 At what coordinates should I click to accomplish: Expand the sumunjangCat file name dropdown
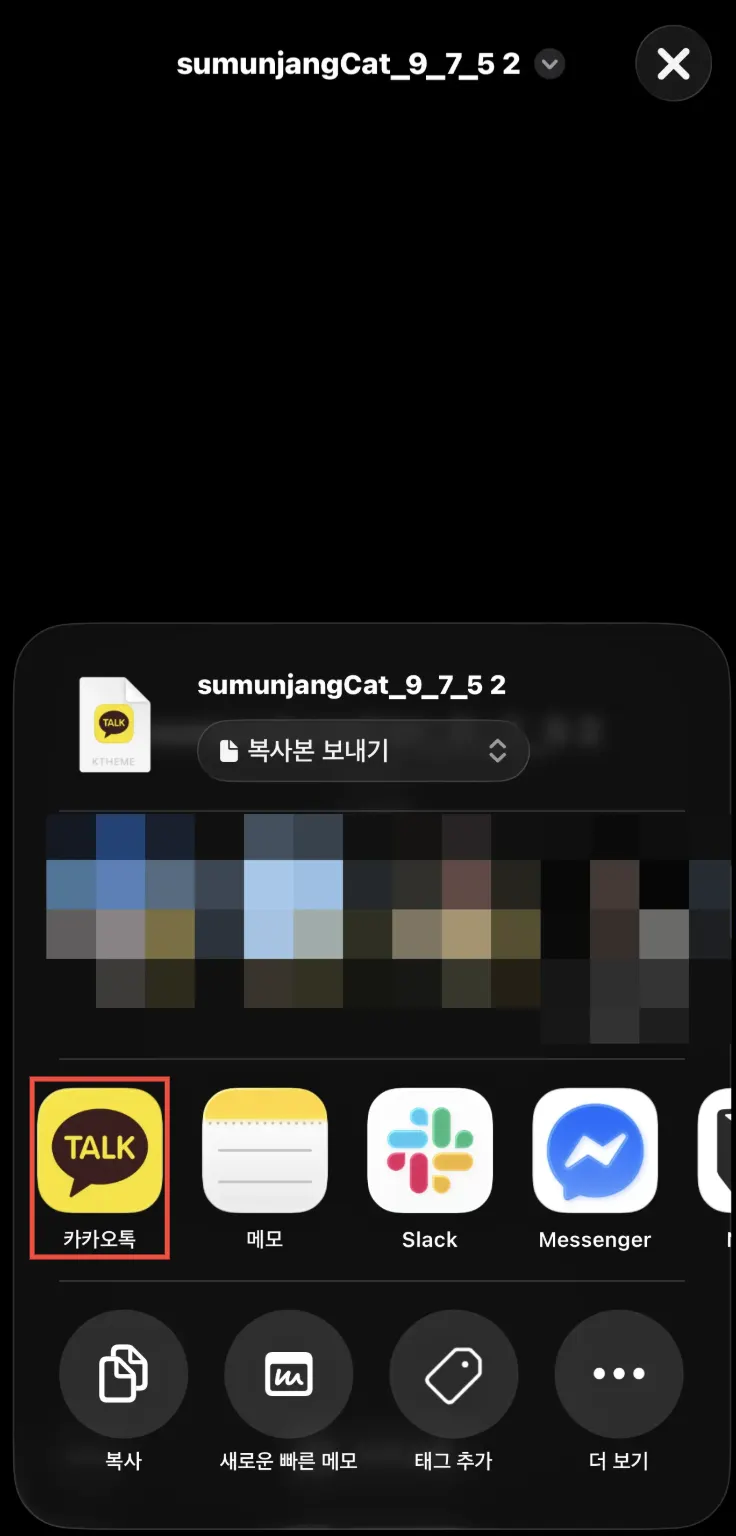point(549,65)
